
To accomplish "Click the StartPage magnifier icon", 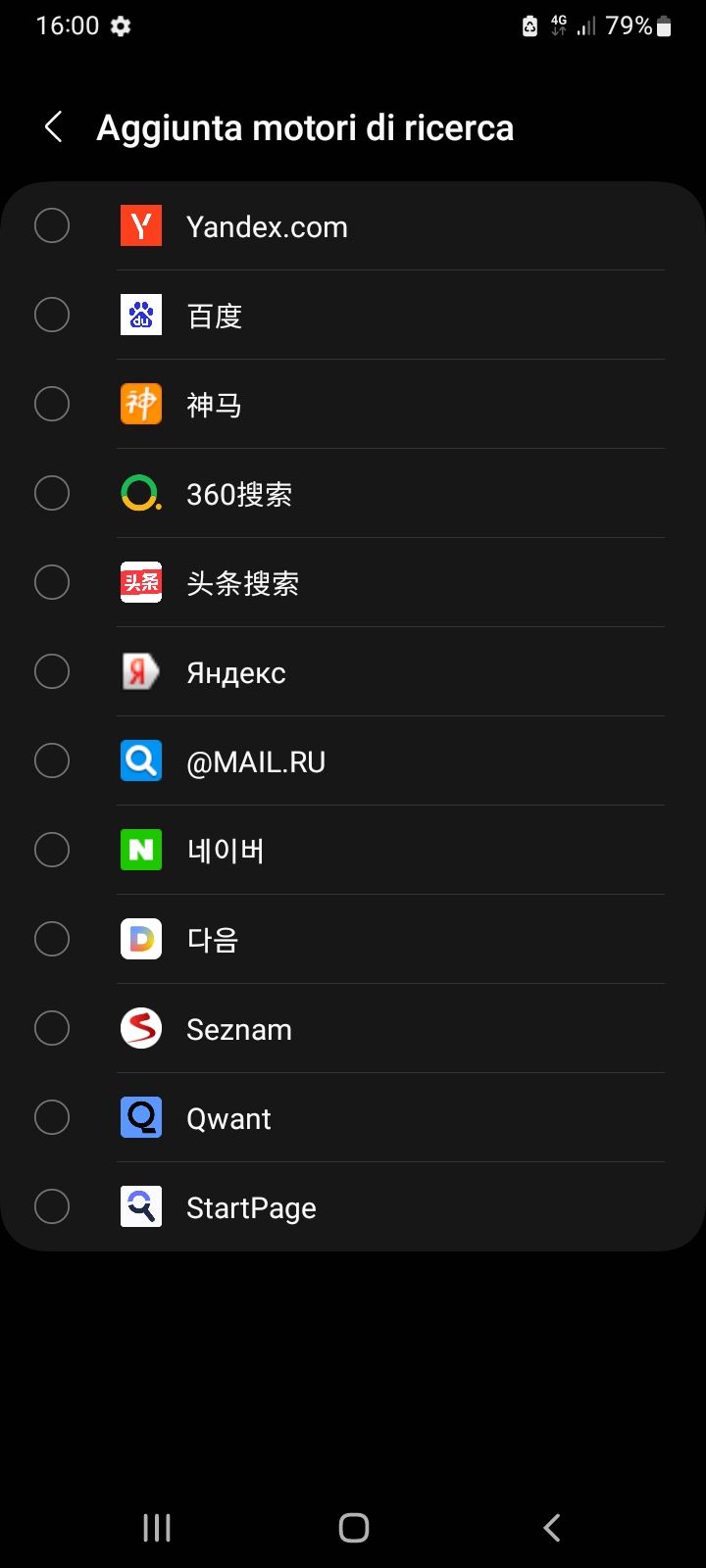I will [x=140, y=1206].
